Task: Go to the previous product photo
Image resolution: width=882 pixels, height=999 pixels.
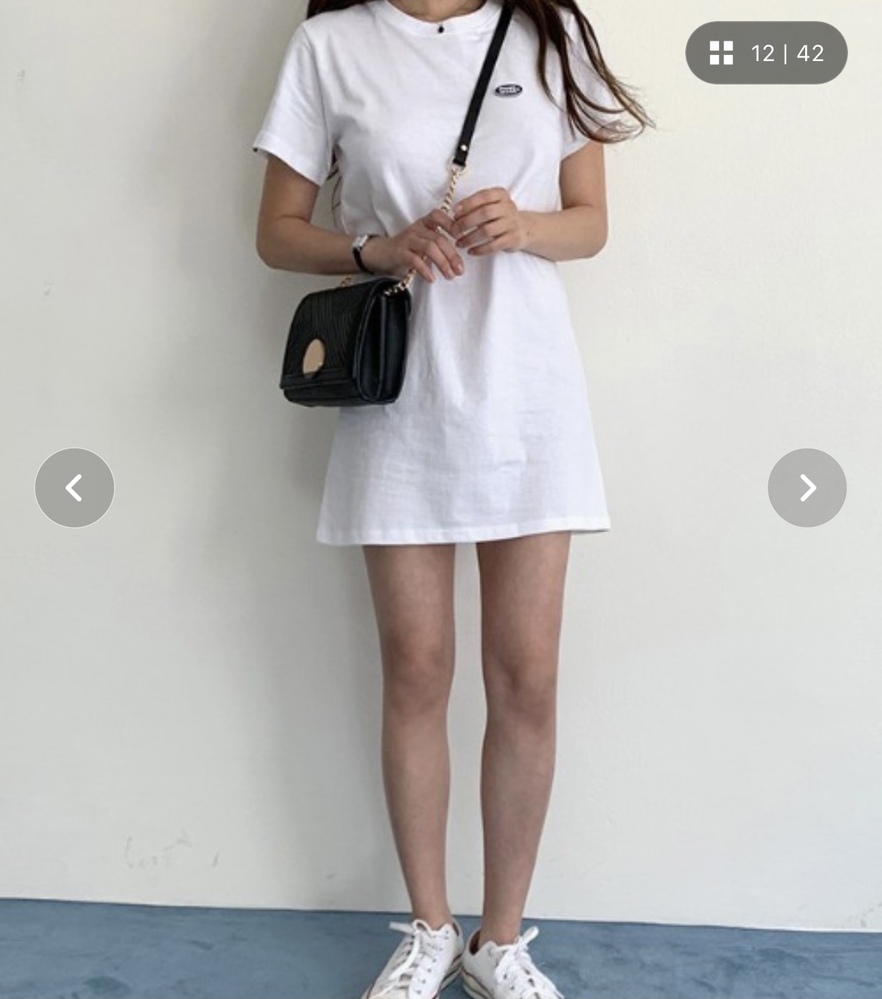Action: click(74, 488)
